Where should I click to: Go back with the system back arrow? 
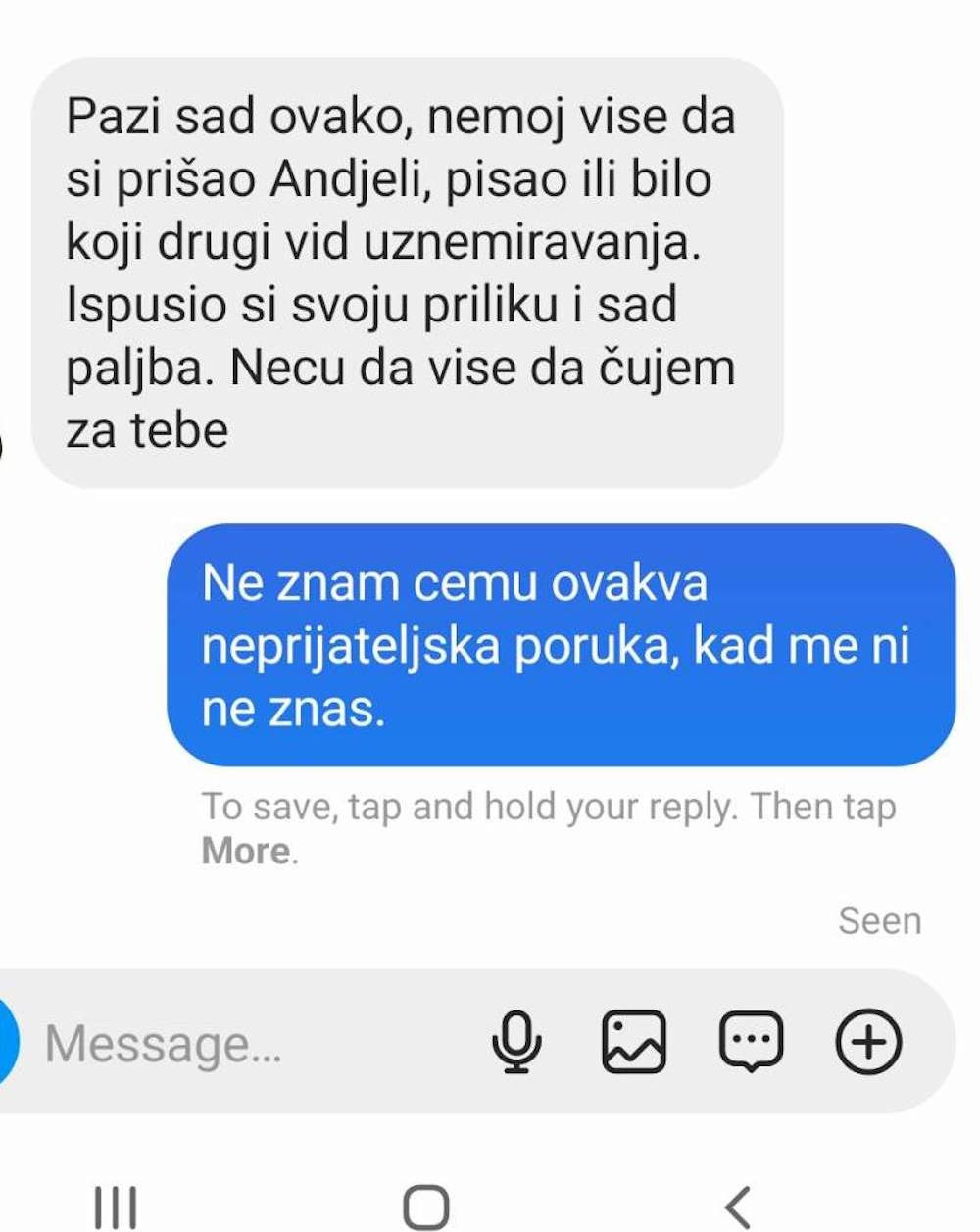pos(737,1207)
